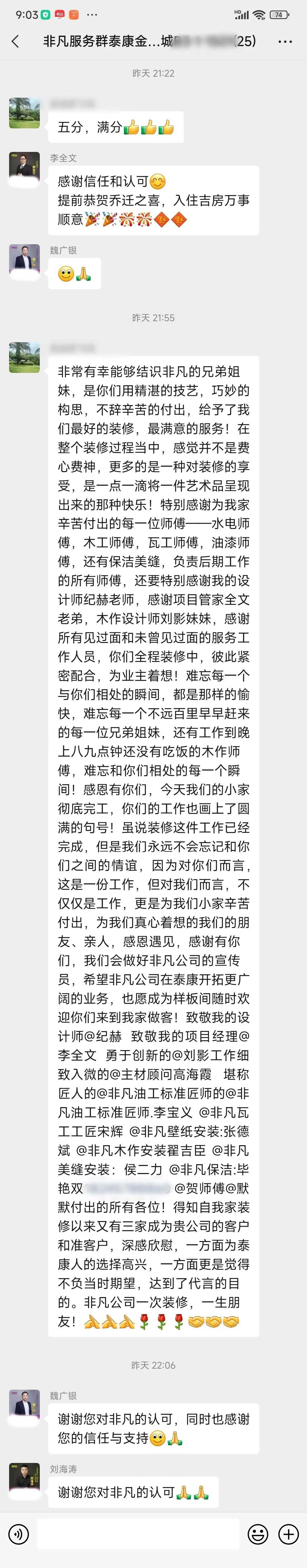307x1568 pixels.
Task: Open the group chat overflow menu
Action: click(285, 41)
